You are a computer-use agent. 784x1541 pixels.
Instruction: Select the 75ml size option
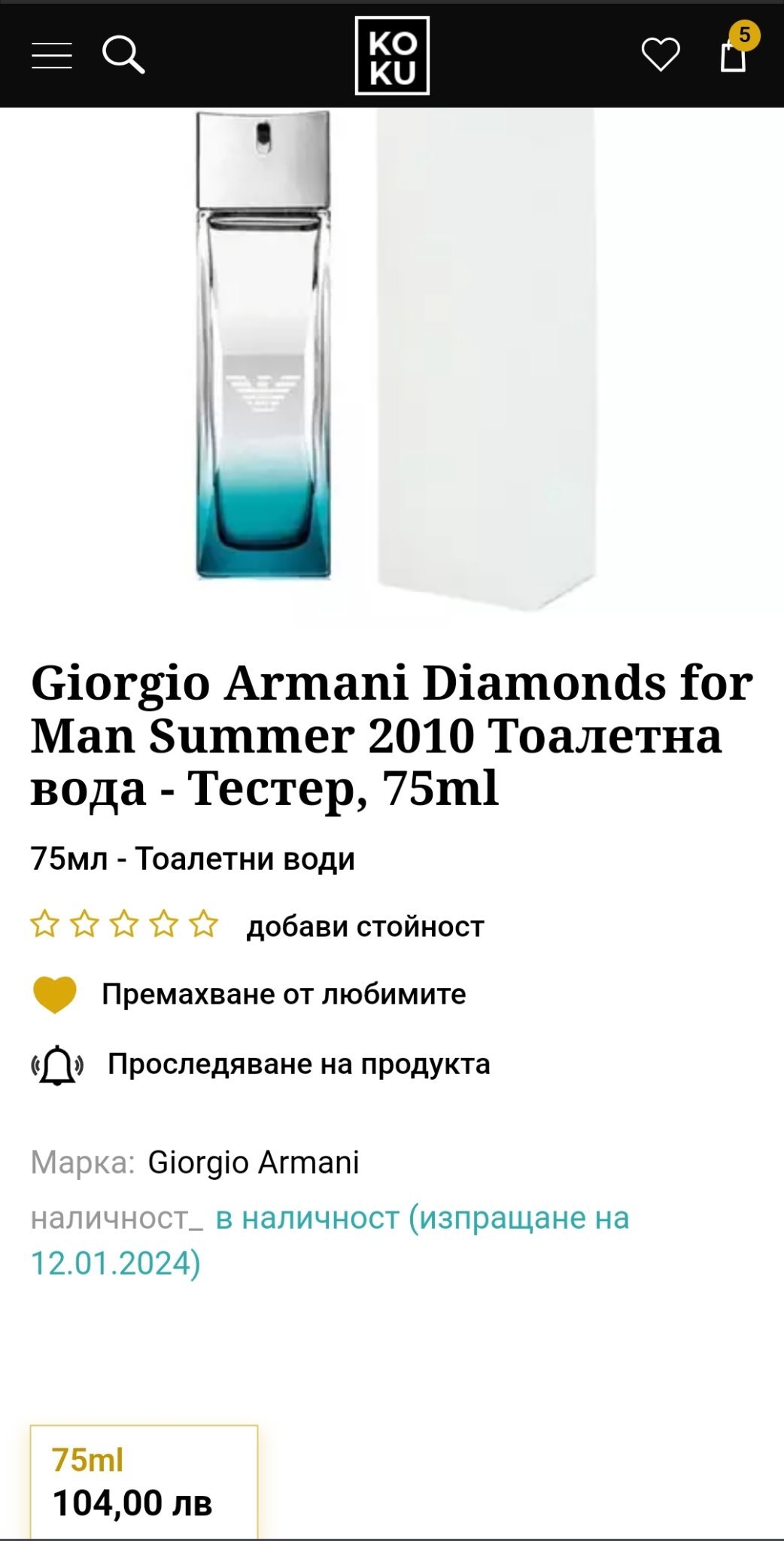[144, 1481]
